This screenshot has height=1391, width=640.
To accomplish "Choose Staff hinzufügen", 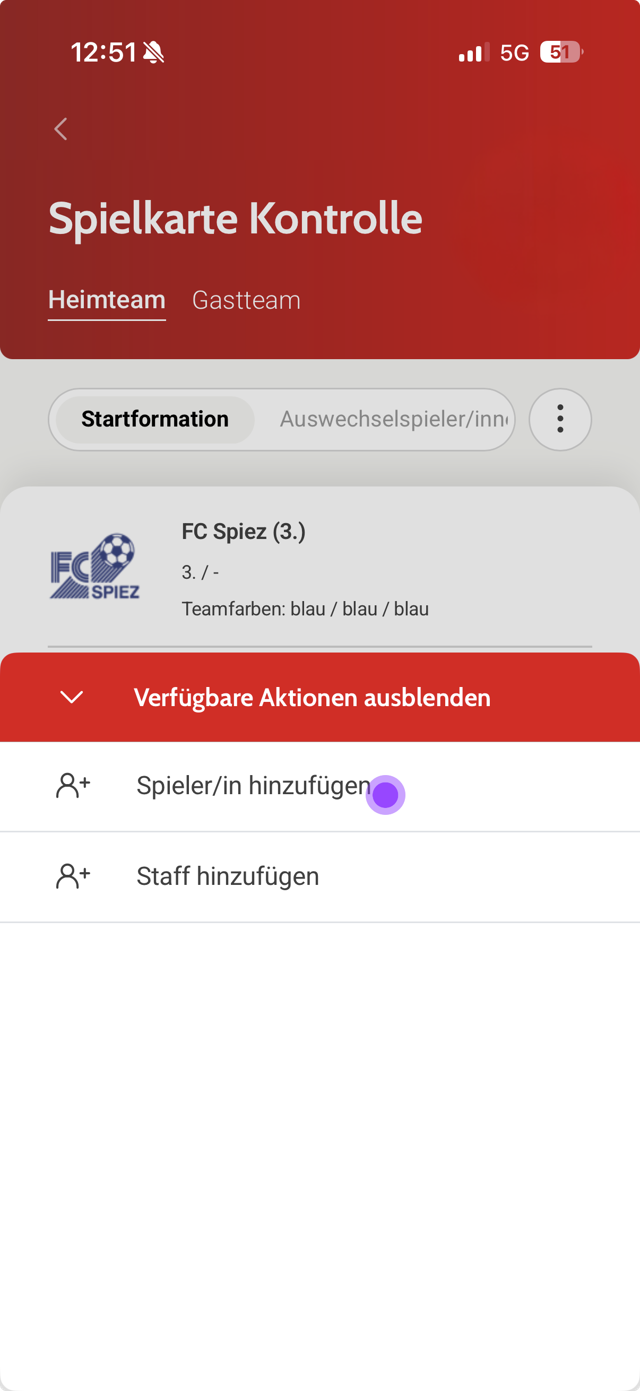I will (228, 876).
